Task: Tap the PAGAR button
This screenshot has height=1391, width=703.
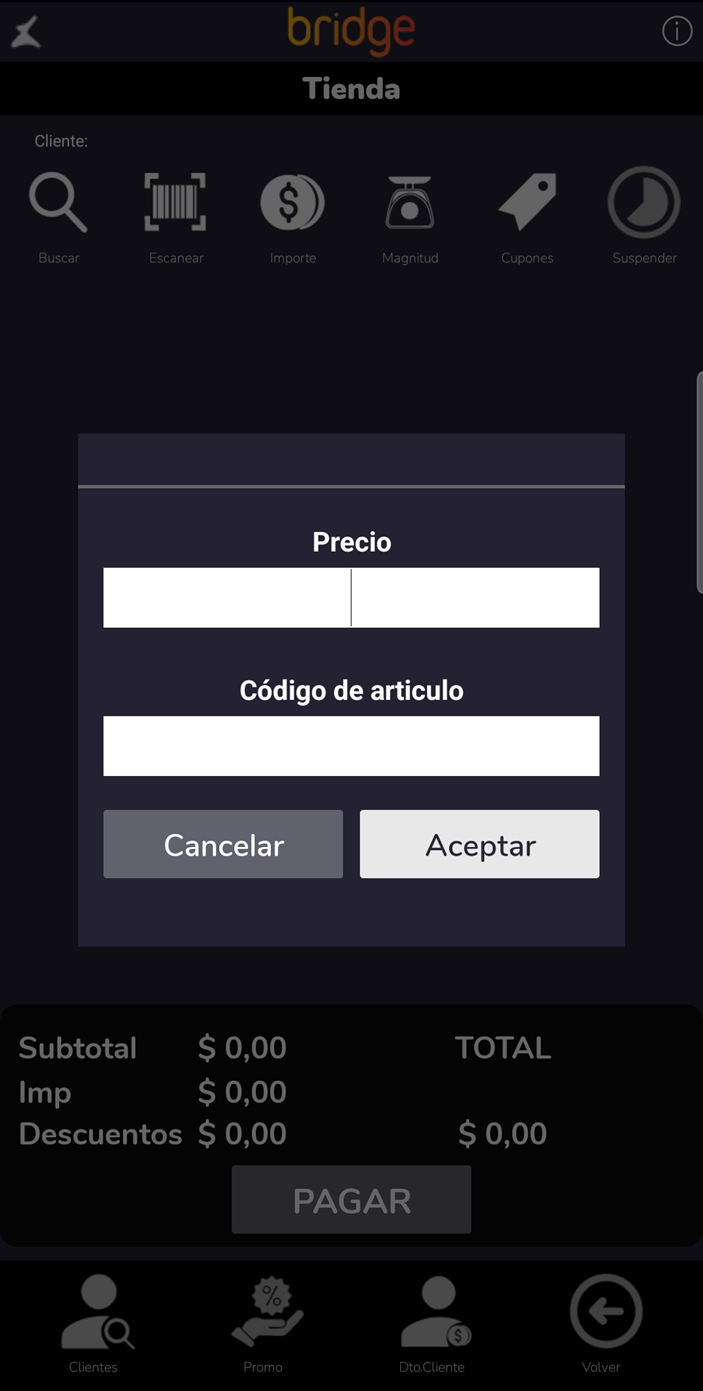Action: pyautogui.click(x=351, y=1200)
